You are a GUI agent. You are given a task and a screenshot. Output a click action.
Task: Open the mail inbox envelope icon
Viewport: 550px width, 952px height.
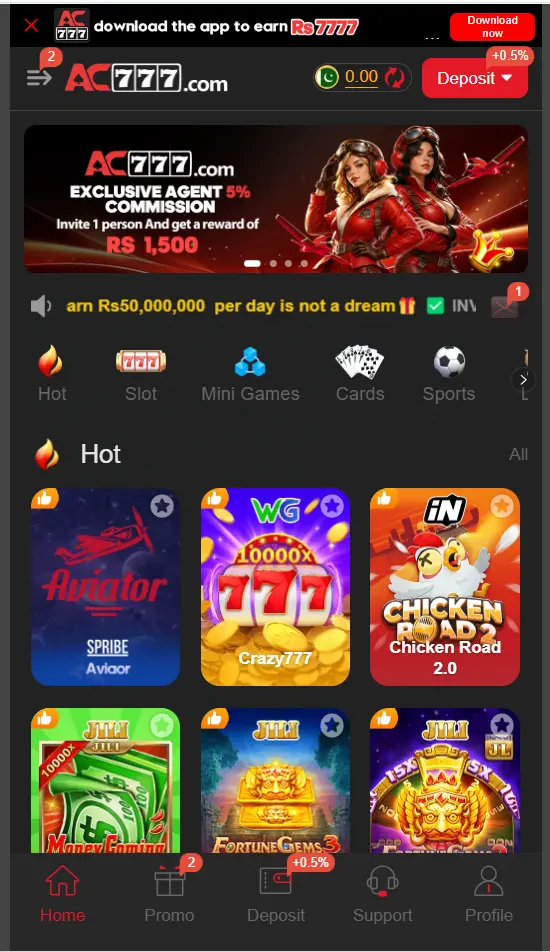[x=504, y=307]
